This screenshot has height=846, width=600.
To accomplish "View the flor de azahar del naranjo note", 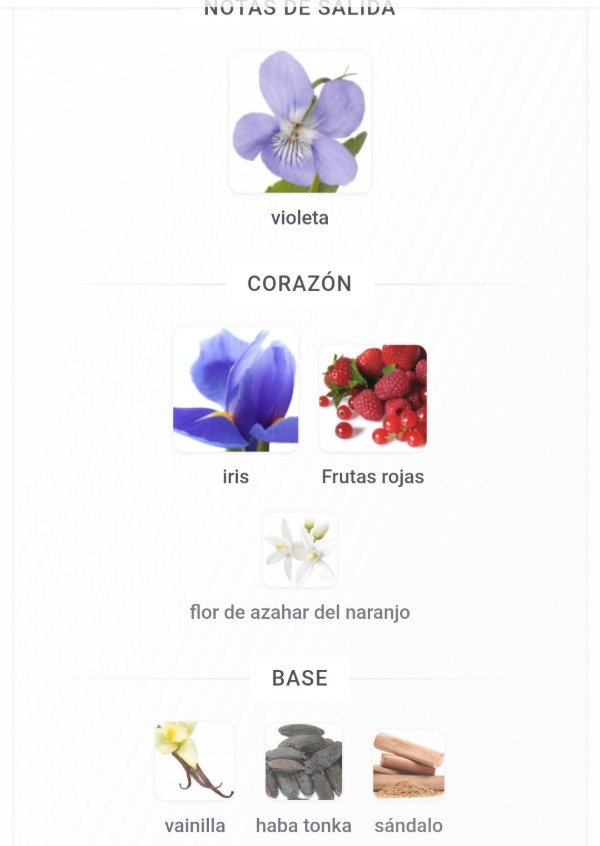I will tap(300, 550).
